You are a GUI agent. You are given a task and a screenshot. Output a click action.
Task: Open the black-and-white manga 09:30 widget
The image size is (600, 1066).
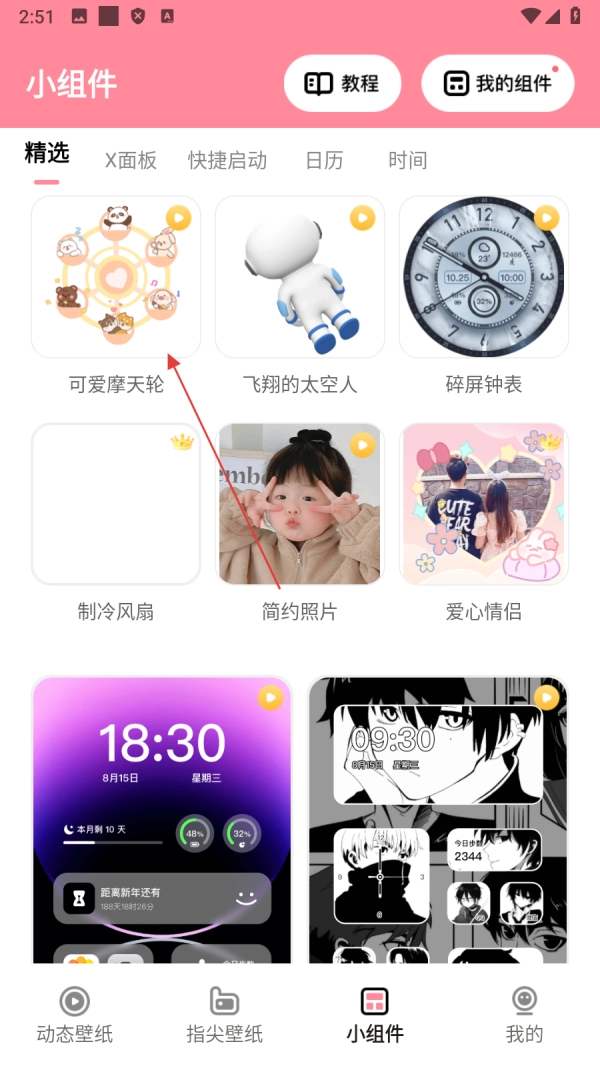tap(438, 820)
